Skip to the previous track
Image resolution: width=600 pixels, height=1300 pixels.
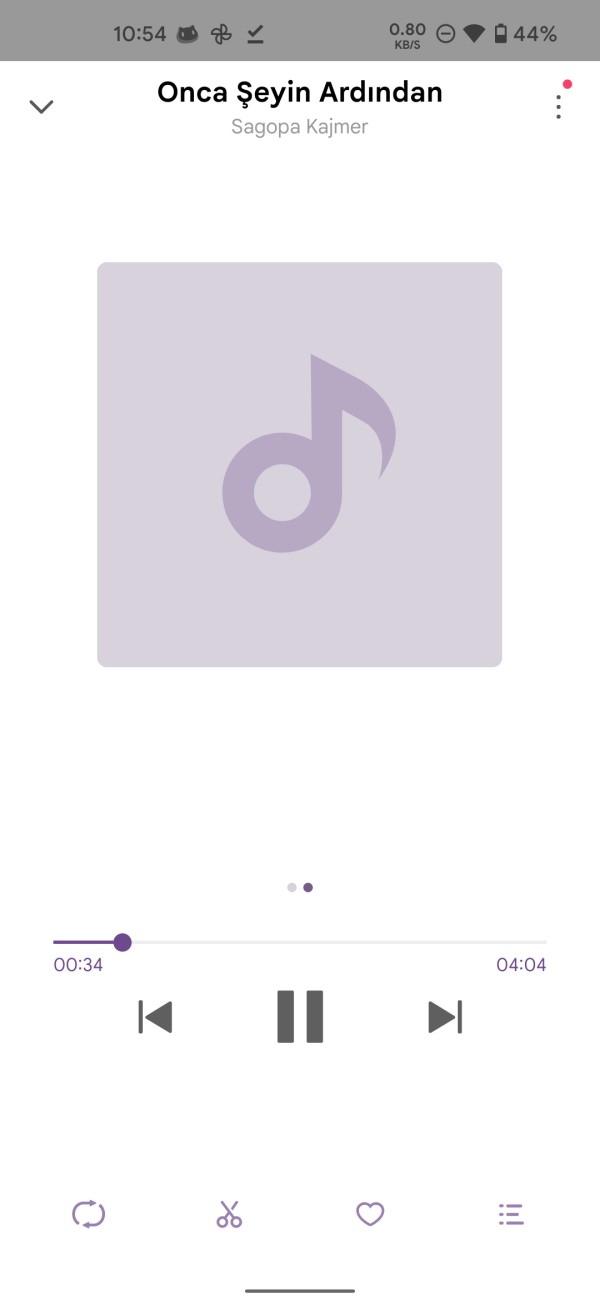pos(155,1016)
